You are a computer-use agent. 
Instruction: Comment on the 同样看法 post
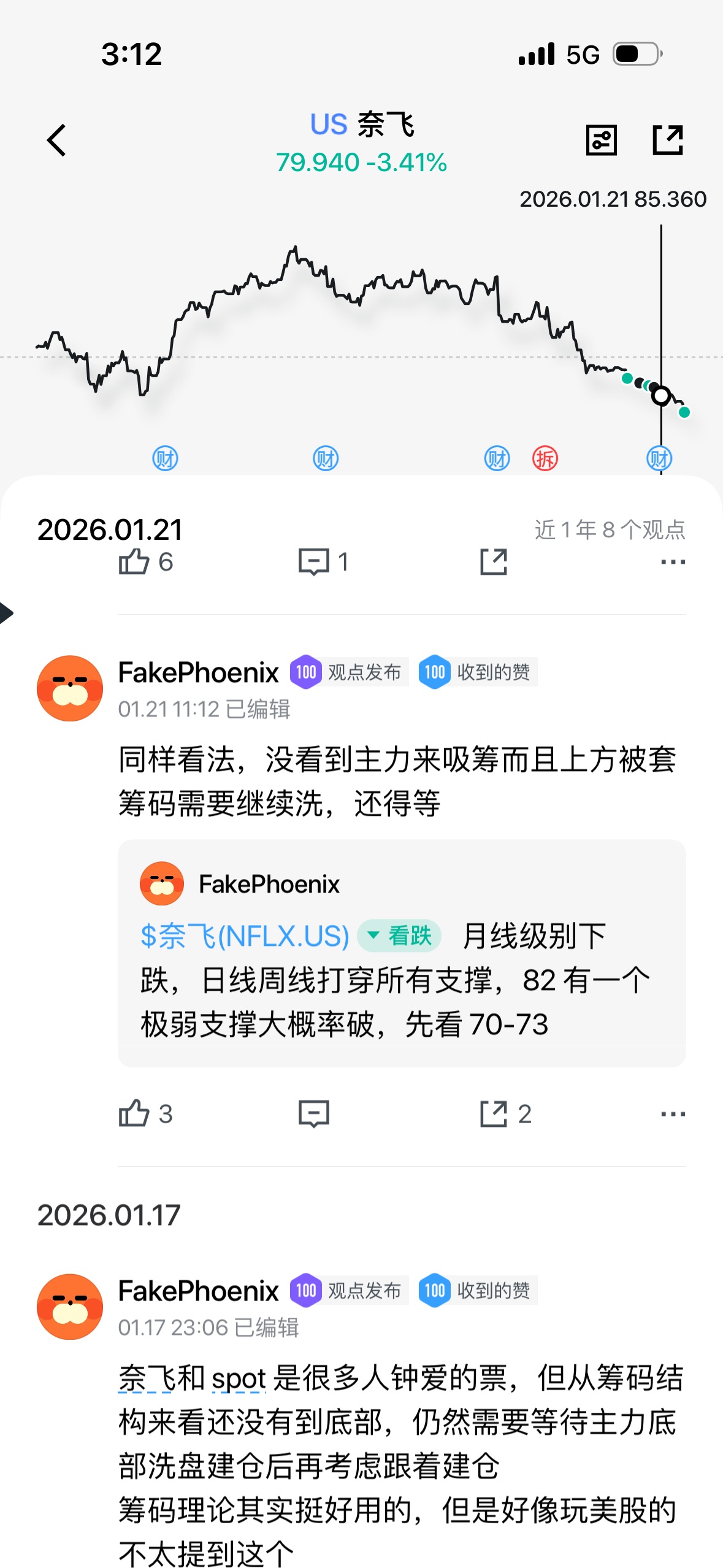(314, 1113)
